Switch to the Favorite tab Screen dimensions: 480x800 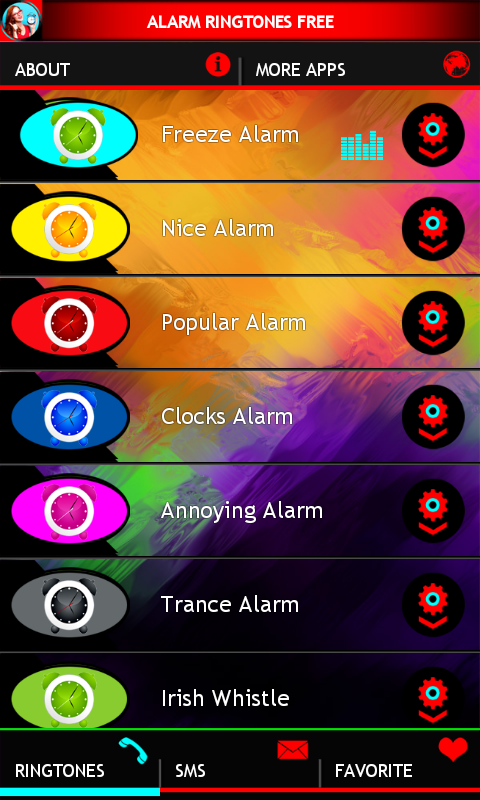400,763
